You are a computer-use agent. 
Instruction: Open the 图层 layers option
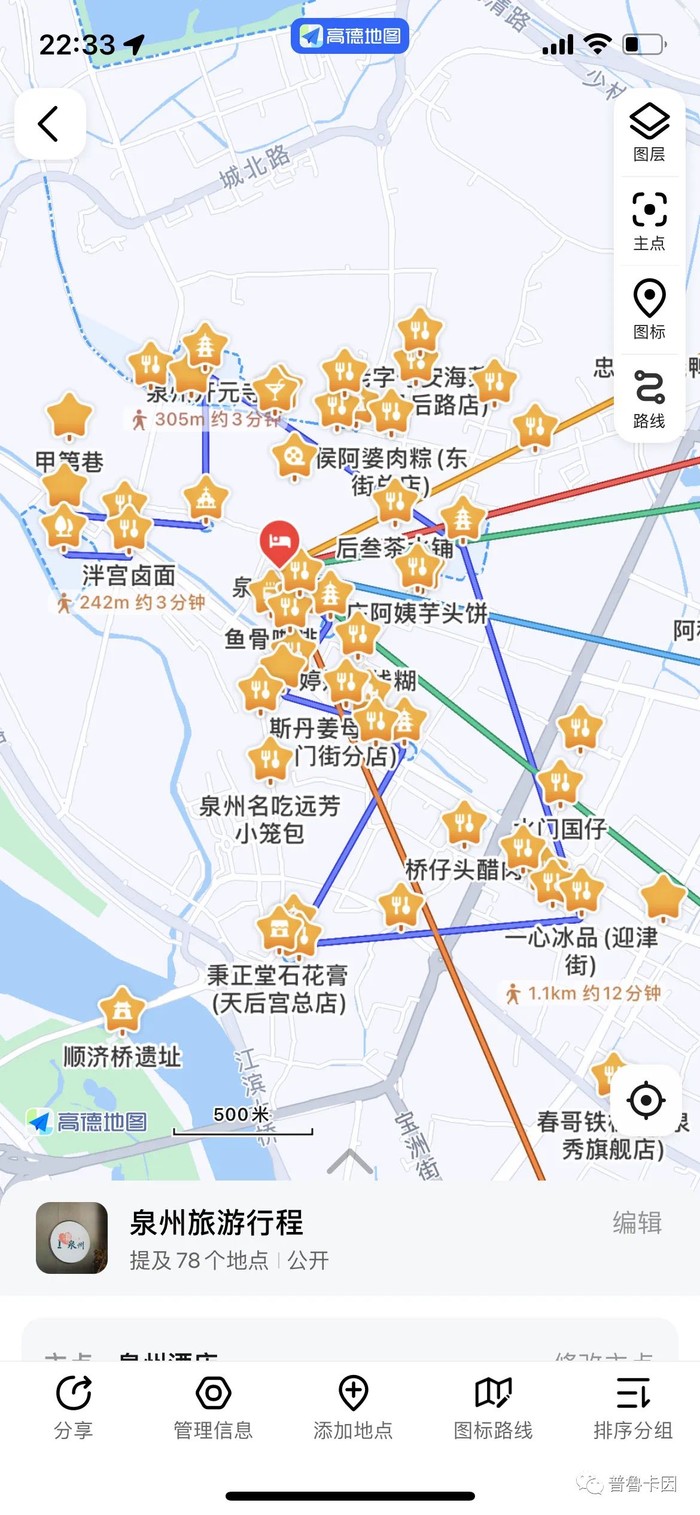(x=649, y=133)
